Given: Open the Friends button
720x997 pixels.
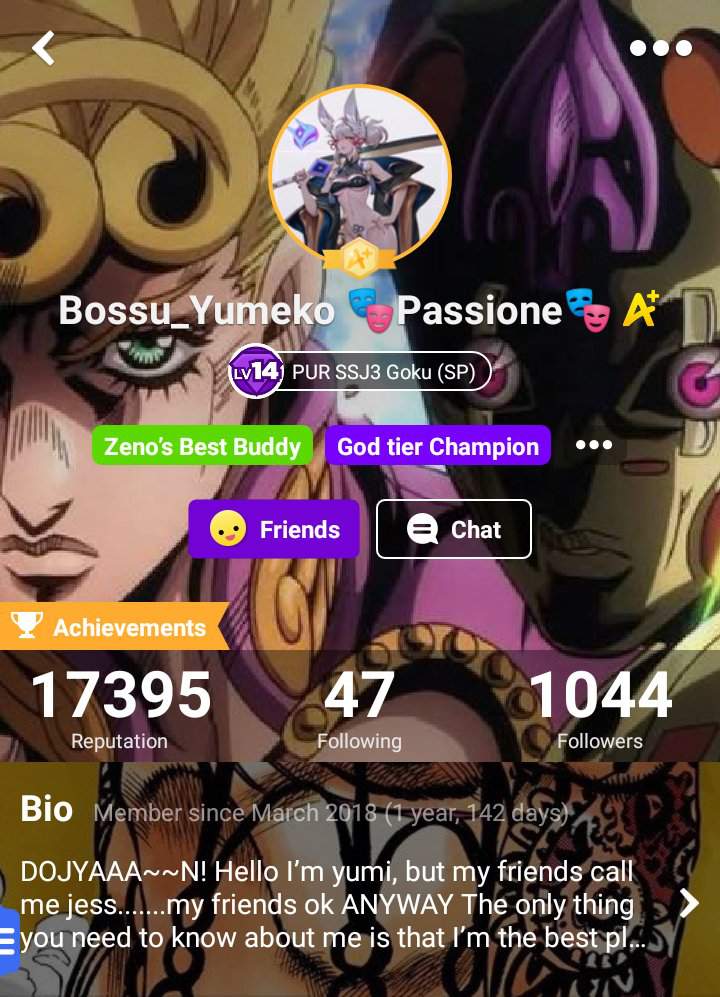Looking at the screenshot, I should (x=274, y=529).
